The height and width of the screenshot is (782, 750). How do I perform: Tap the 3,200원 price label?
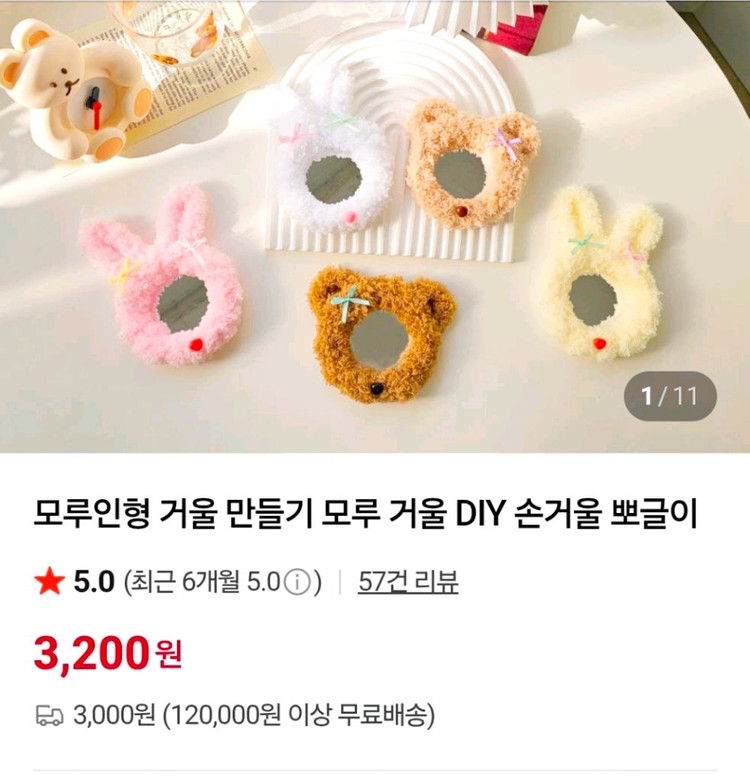(105, 651)
